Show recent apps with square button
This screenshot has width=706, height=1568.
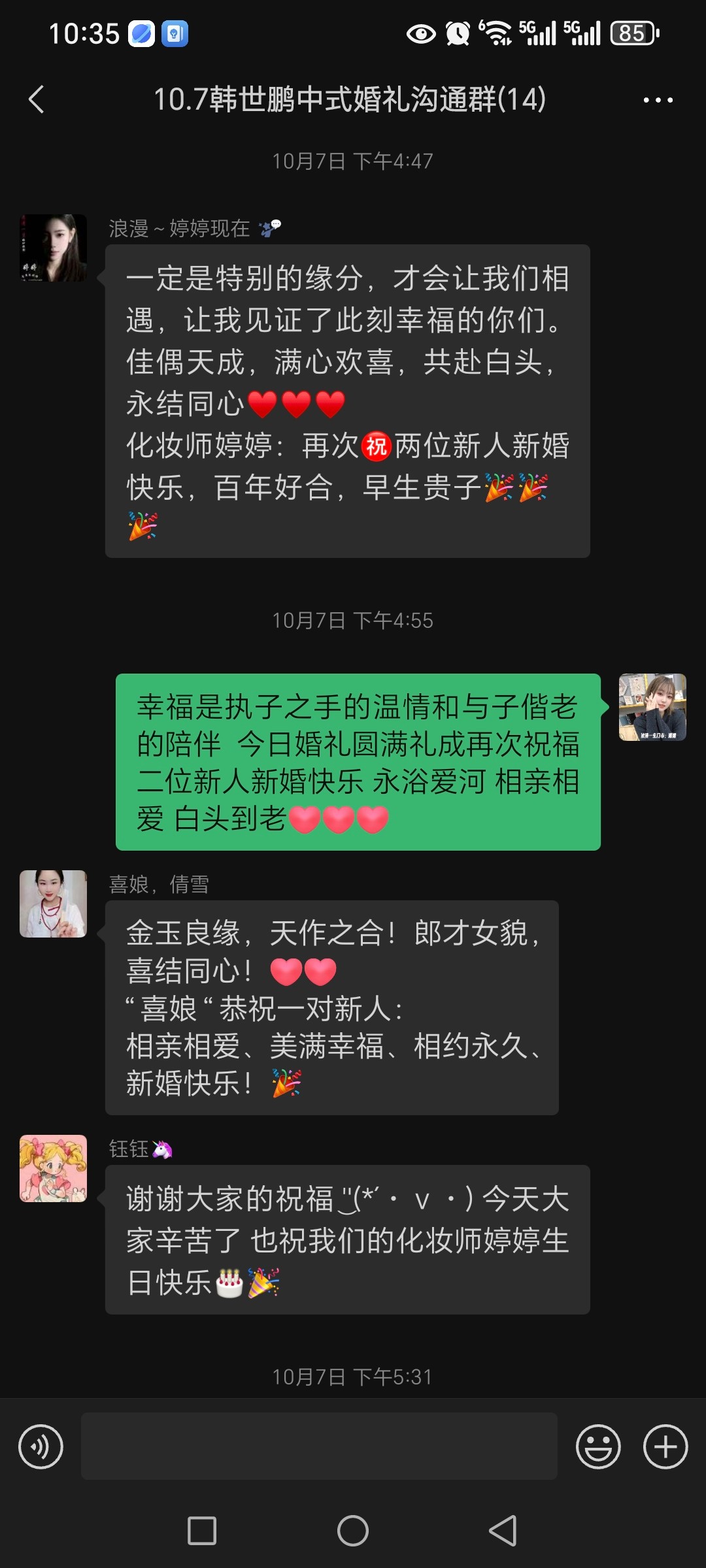(x=202, y=1531)
